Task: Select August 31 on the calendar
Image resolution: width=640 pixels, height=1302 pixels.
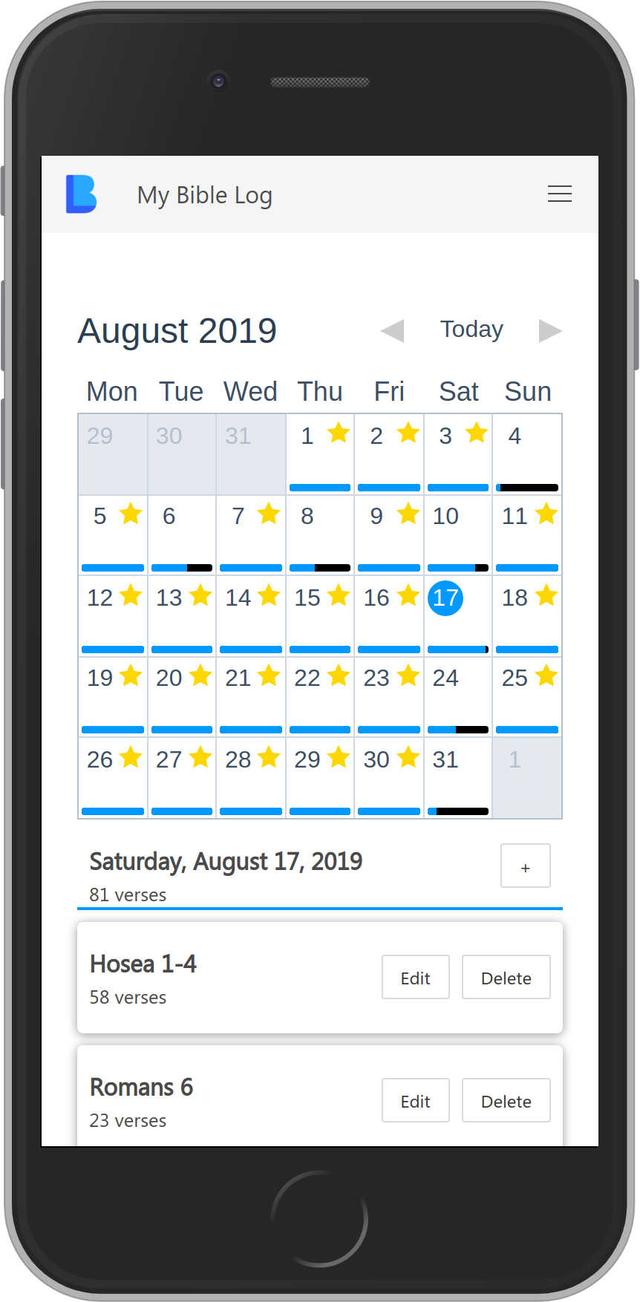Action: coord(458,777)
